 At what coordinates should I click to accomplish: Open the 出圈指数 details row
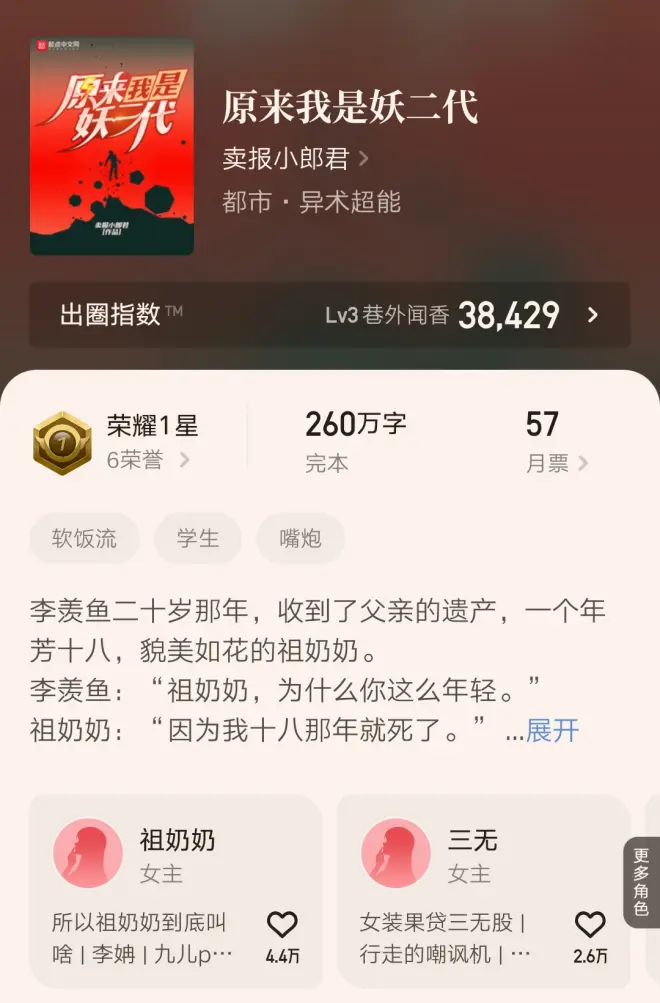click(329, 315)
